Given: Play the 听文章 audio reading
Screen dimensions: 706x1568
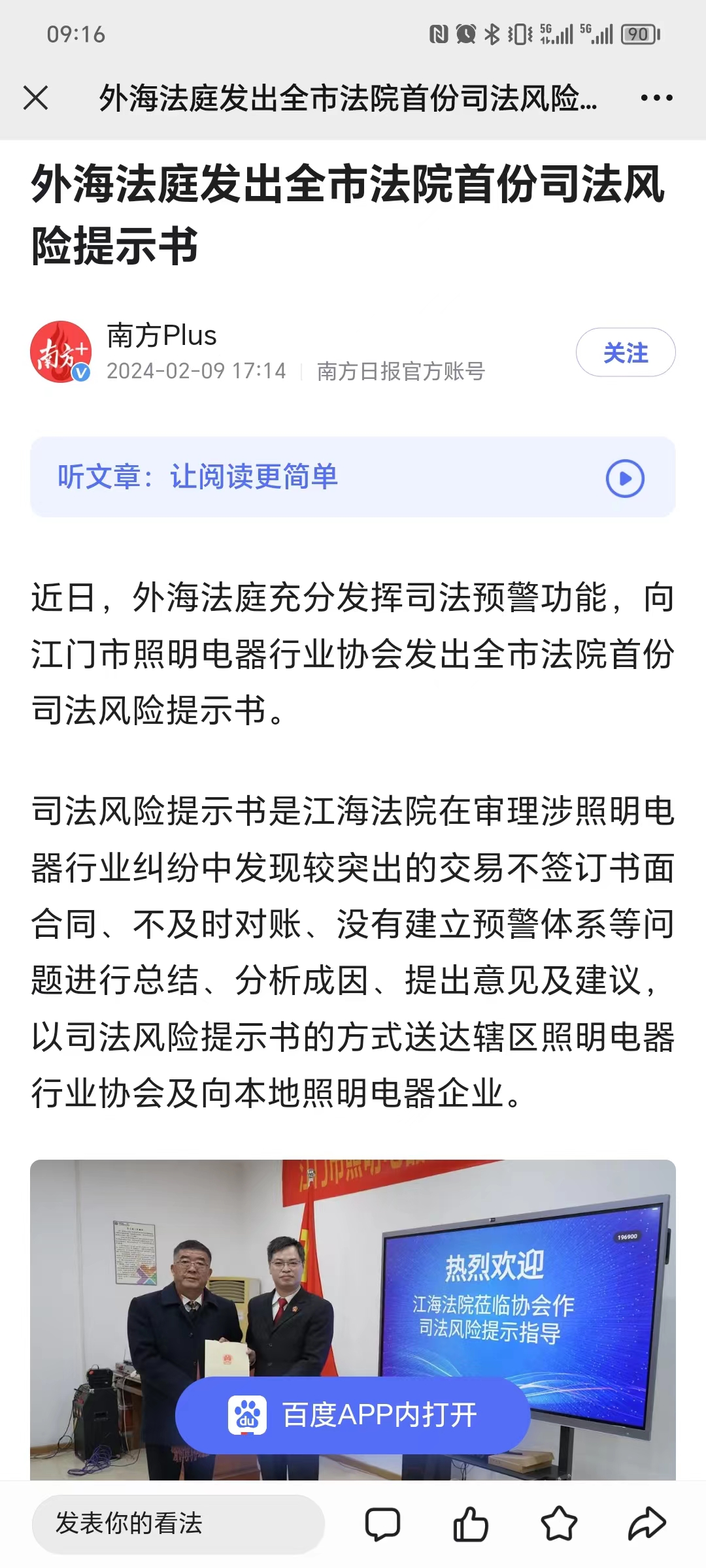Looking at the screenshot, I should pyautogui.click(x=624, y=478).
